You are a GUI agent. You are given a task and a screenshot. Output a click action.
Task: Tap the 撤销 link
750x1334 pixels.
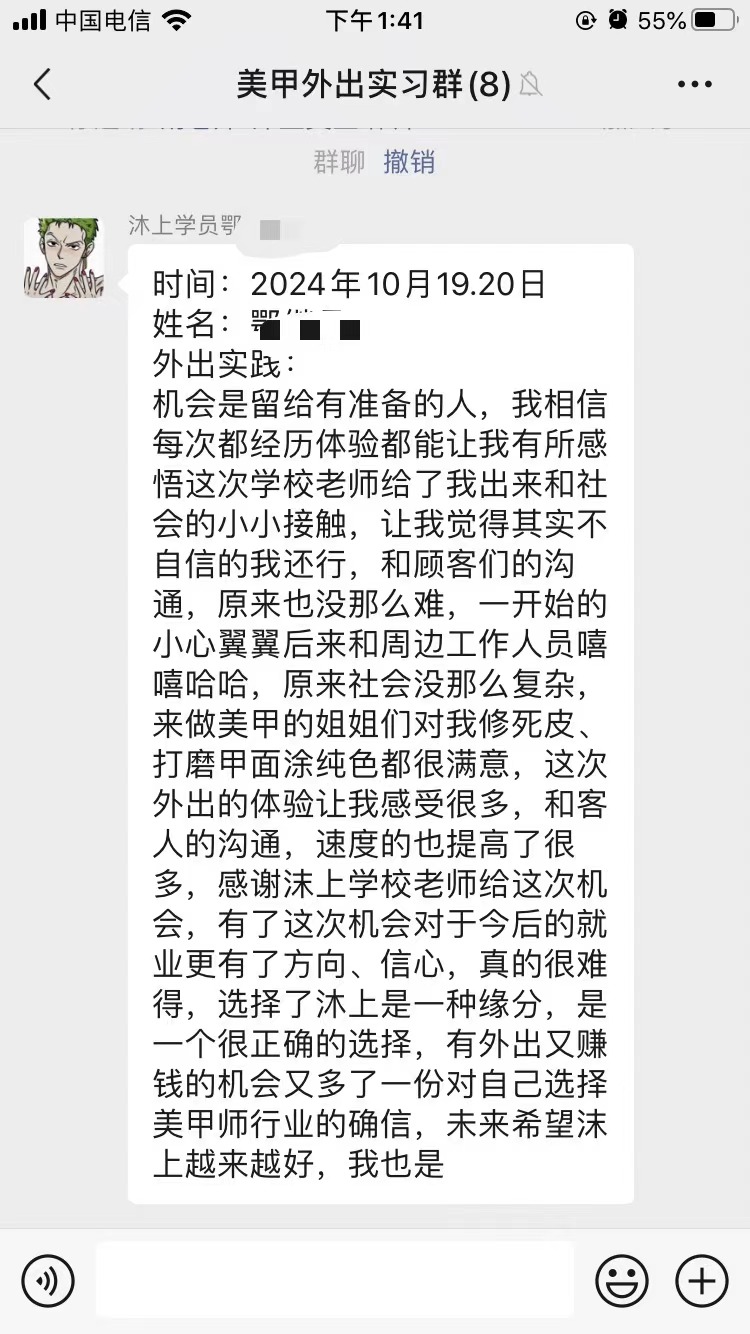coord(409,162)
